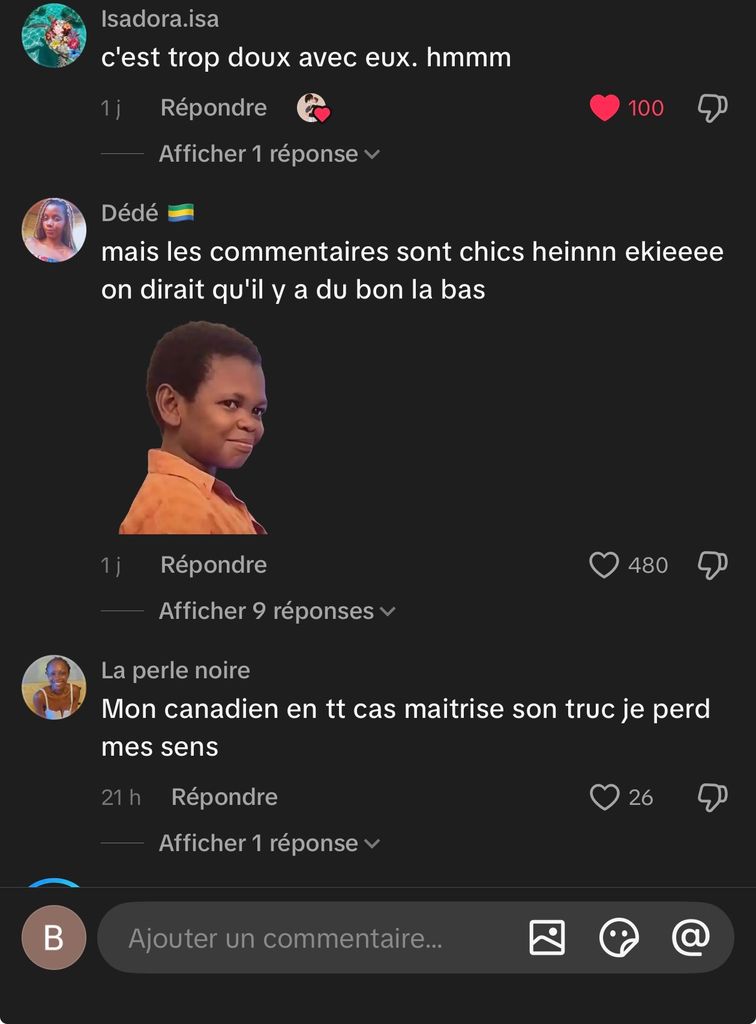The height and width of the screenshot is (1024, 756).
Task: Dislike La perle noire's comment
Action: tap(712, 797)
